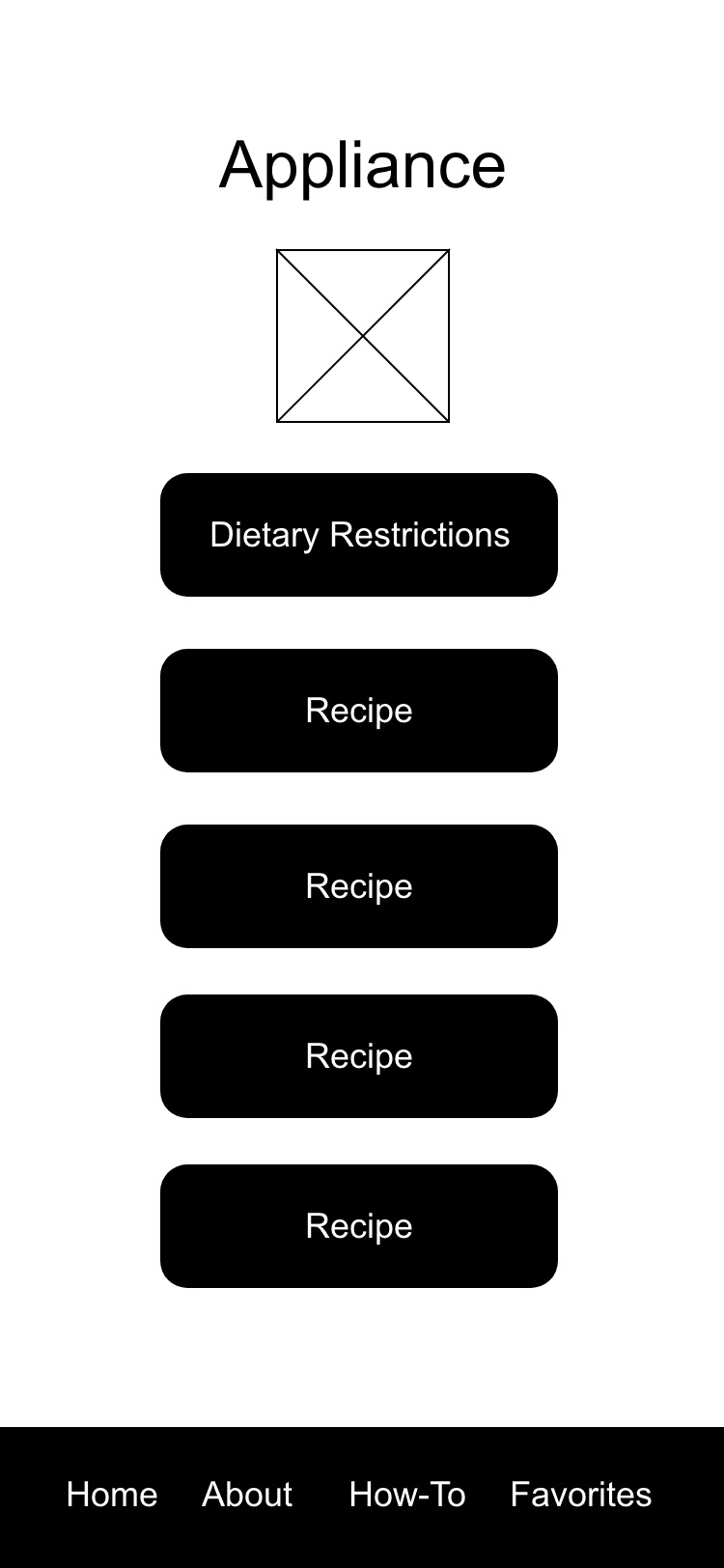
Task: Open the Dietary Restrictions button
Action: coord(359,535)
